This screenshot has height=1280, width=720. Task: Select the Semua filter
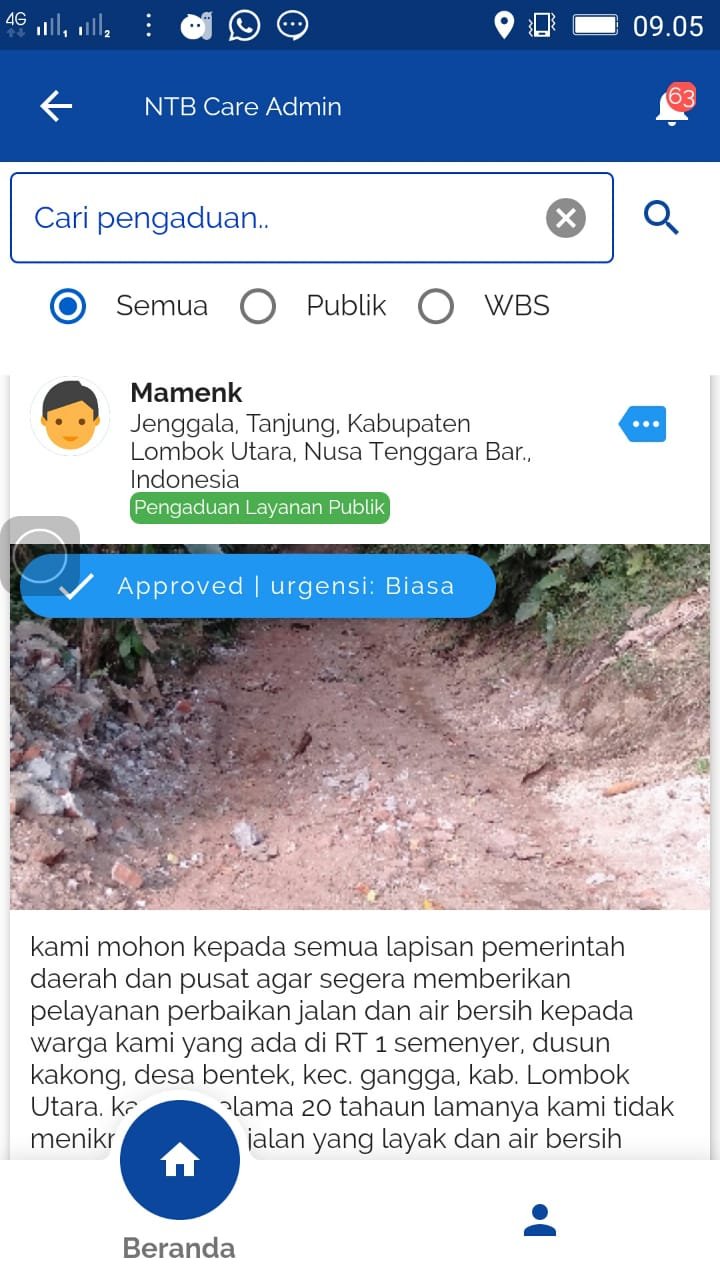[68, 306]
